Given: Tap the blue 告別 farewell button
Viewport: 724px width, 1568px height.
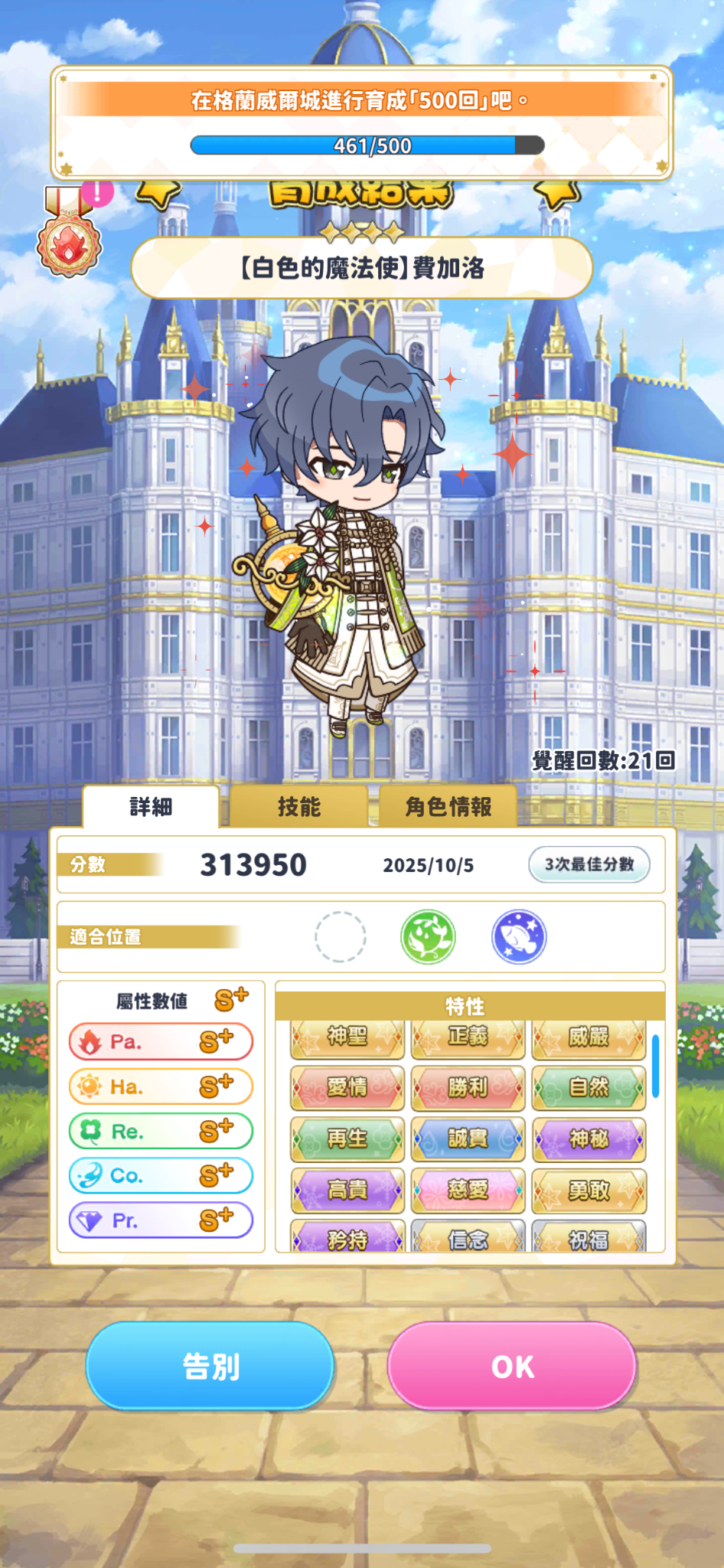Looking at the screenshot, I should point(210,1365).
